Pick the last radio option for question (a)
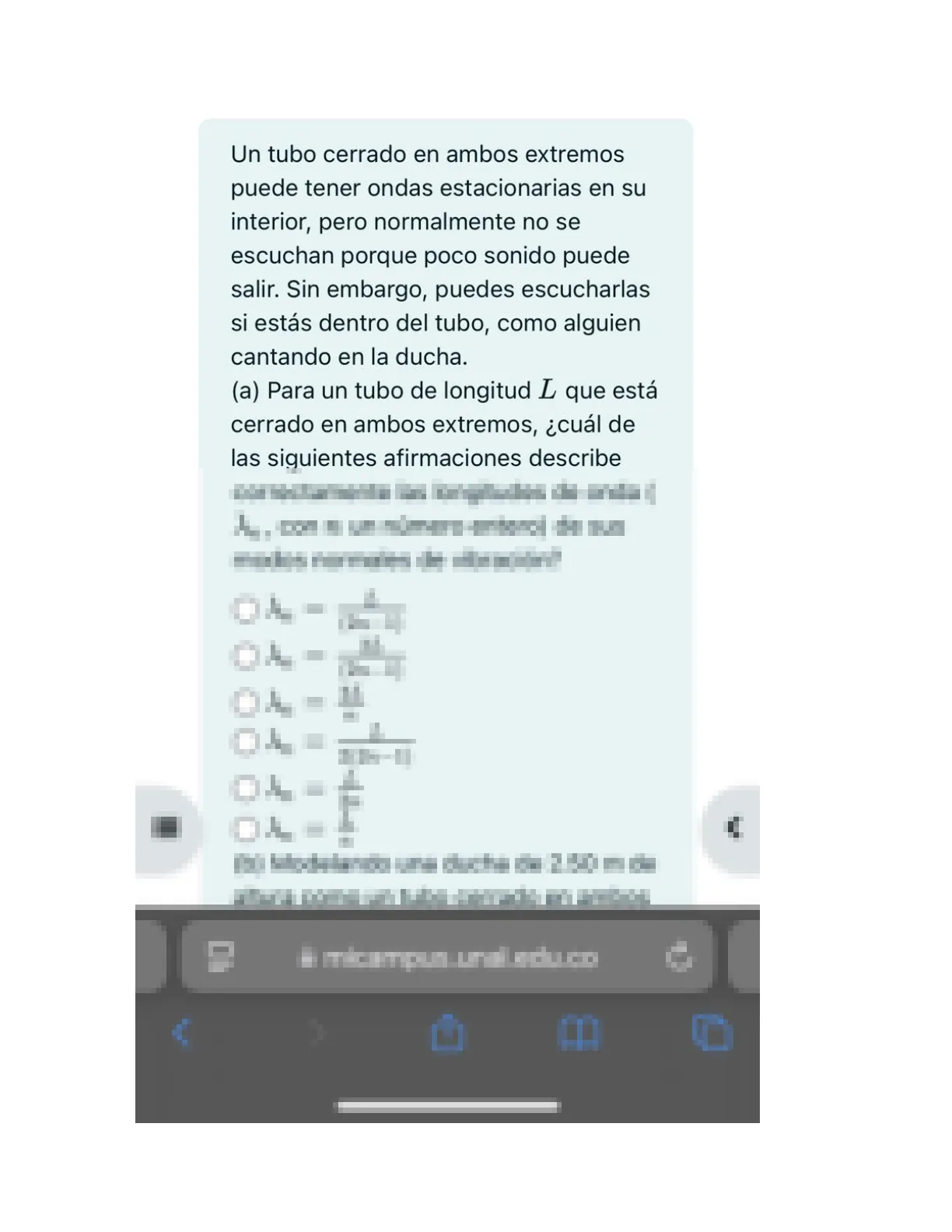 246,829
